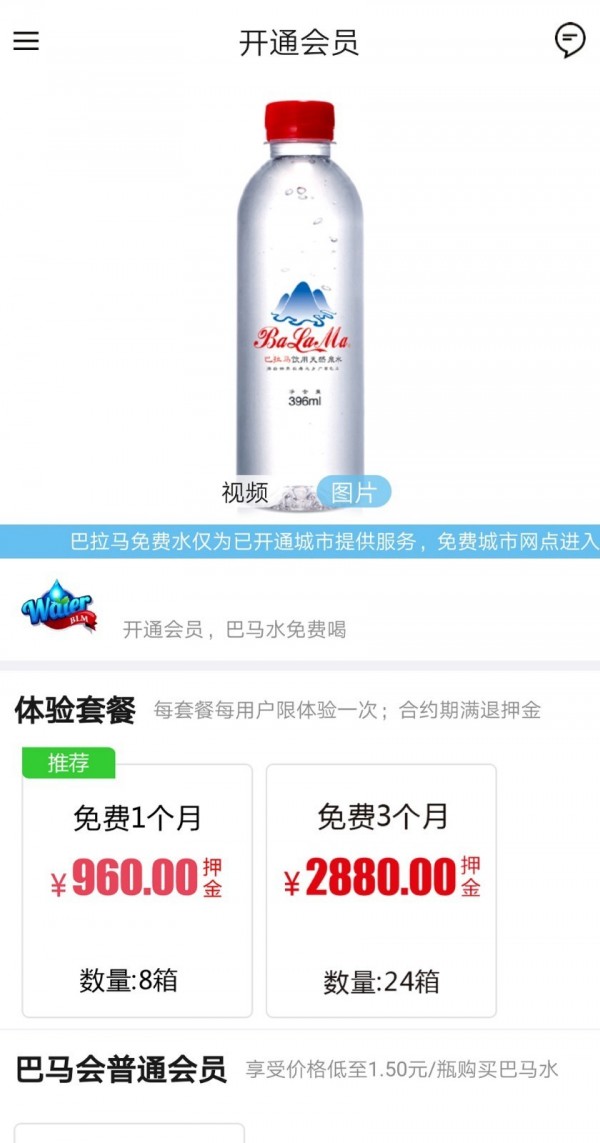The width and height of the screenshot is (600, 1143).
Task: Select the 免费1个月 960.00 package
Action: point(137,890)
